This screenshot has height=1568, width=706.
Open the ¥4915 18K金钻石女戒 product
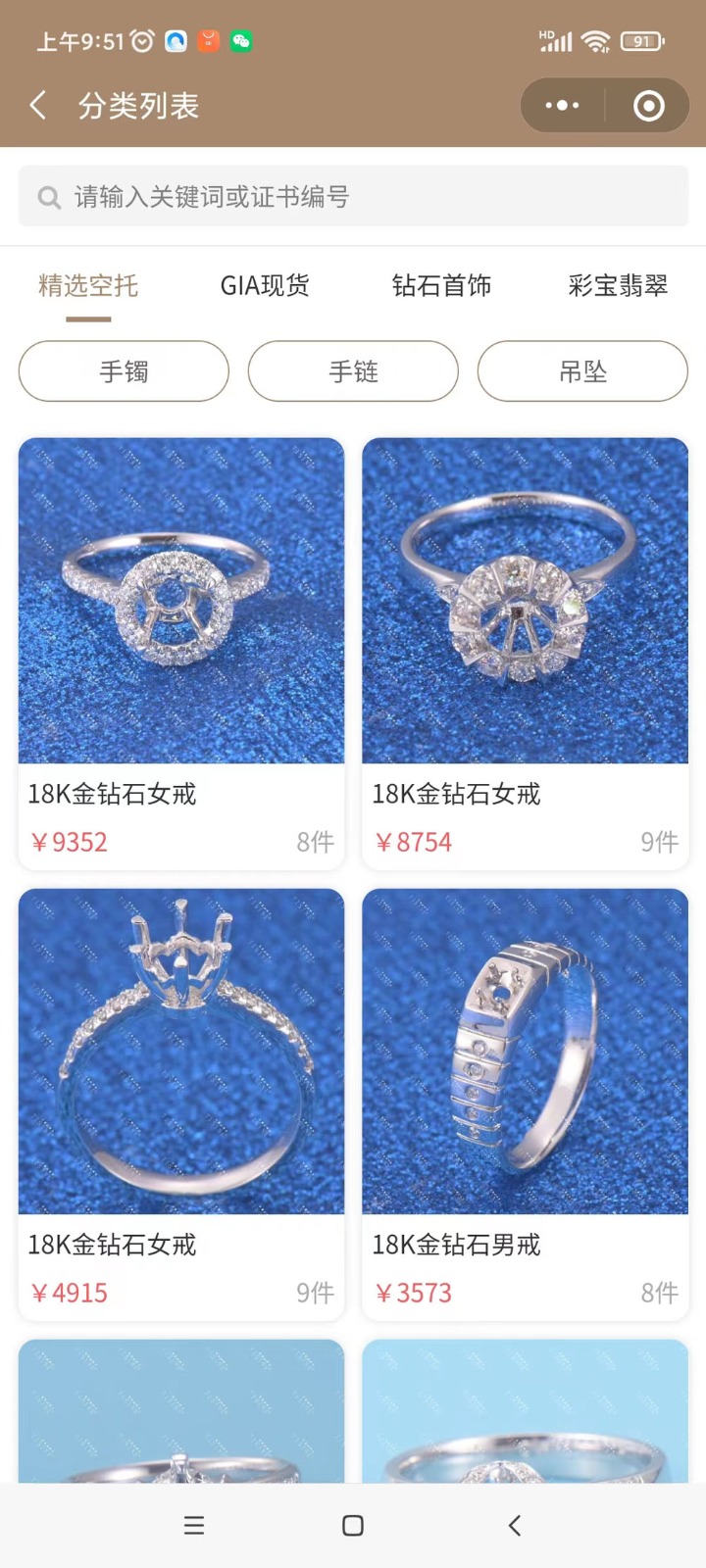click(x=181, y=1104)
